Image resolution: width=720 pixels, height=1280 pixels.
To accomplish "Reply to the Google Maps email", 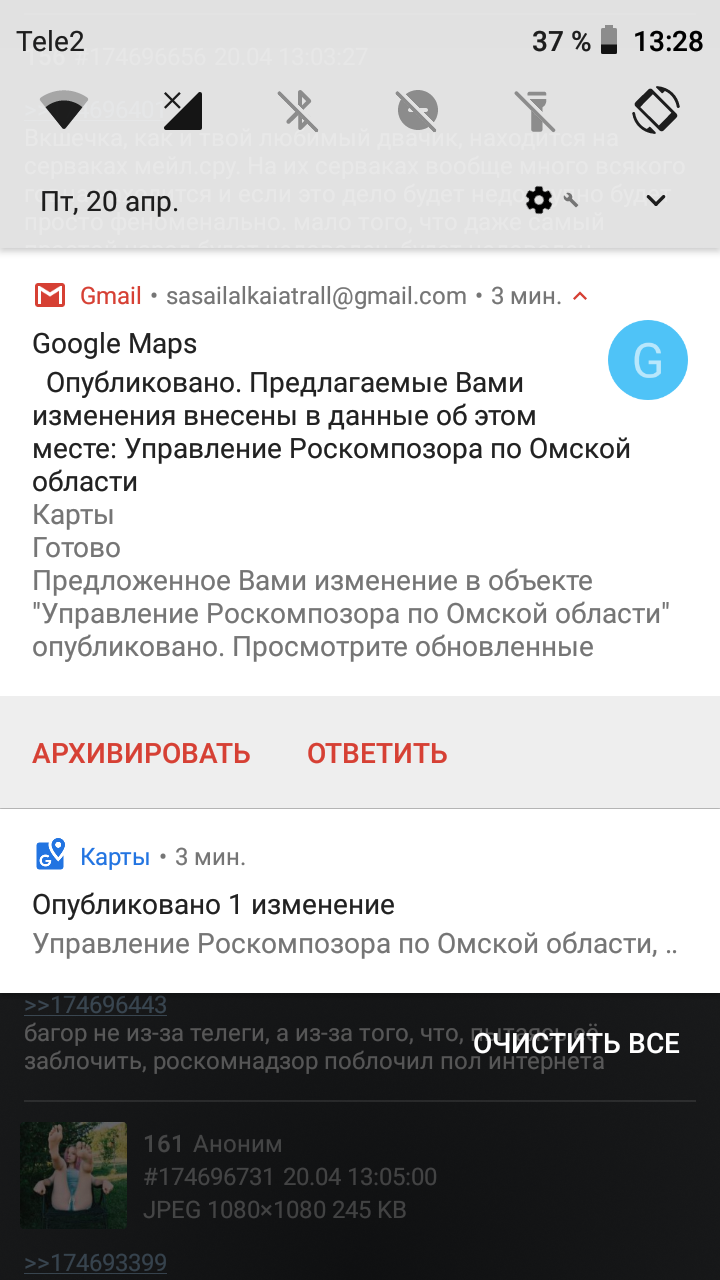I will 377,753.
